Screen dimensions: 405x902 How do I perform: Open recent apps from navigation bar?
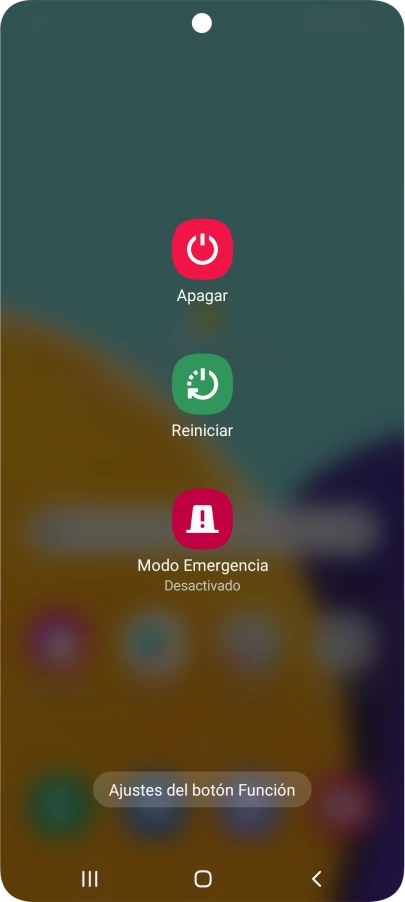click(x=89, y=878)
